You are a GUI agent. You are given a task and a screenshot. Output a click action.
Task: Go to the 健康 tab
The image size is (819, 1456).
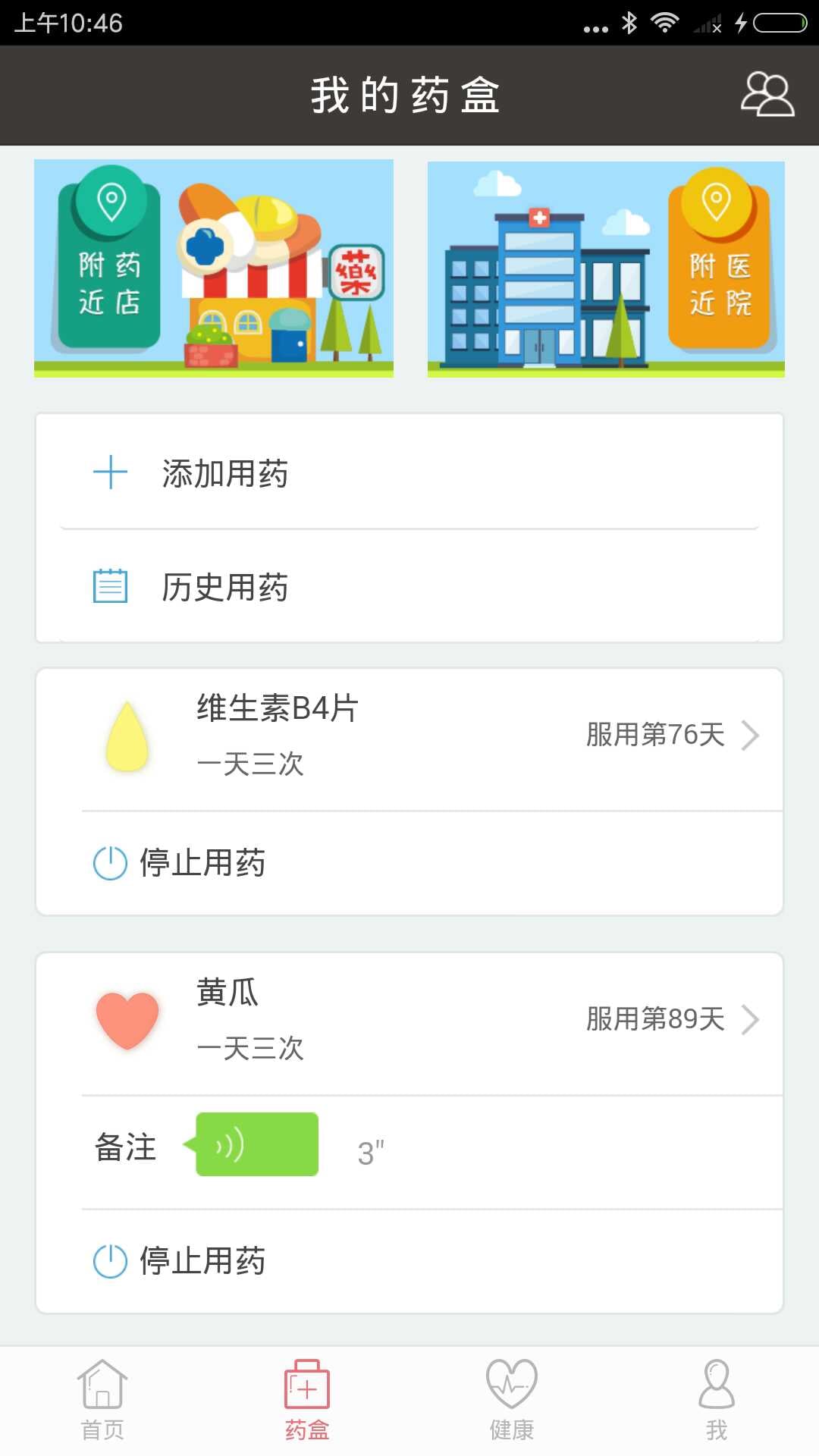pos(512,1400)
